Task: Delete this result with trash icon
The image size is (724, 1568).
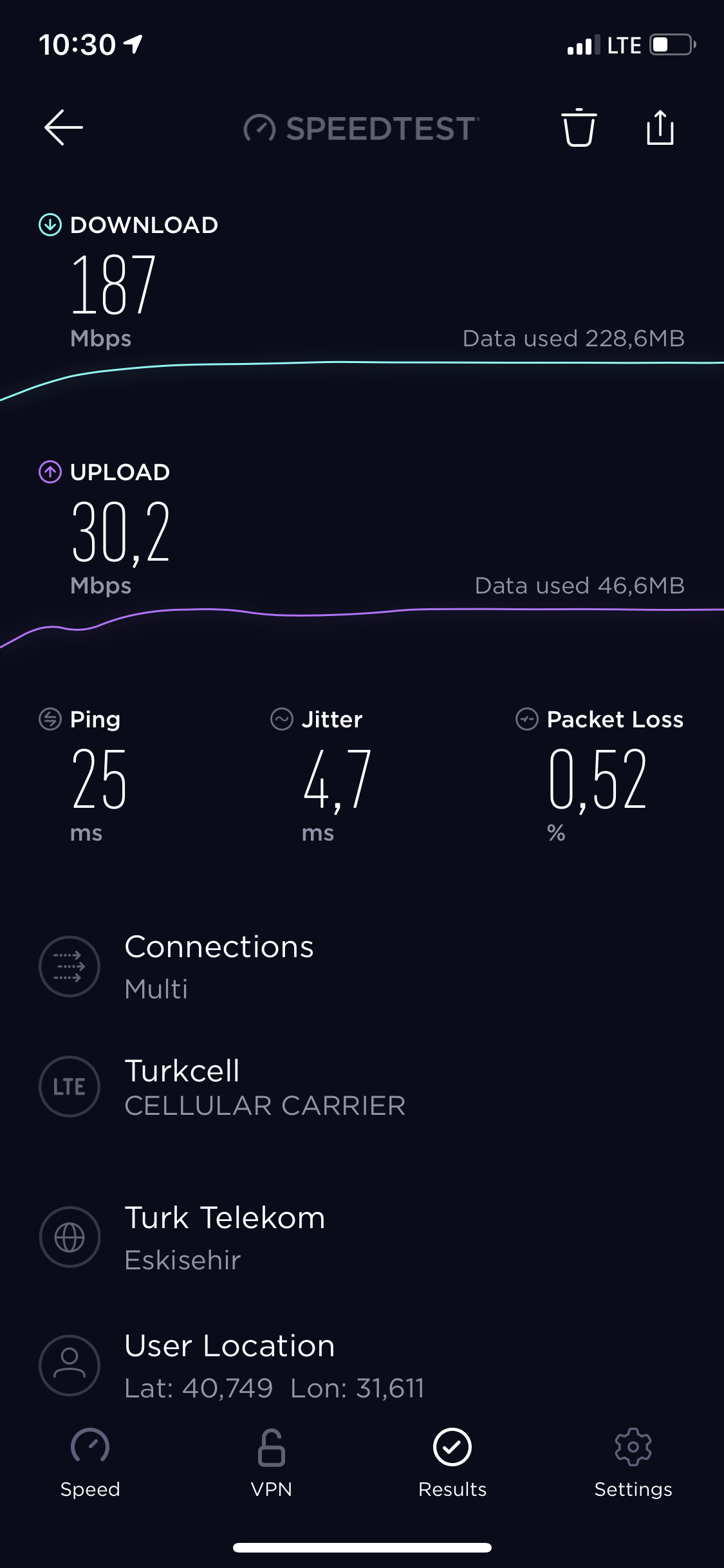Action: 579,127
